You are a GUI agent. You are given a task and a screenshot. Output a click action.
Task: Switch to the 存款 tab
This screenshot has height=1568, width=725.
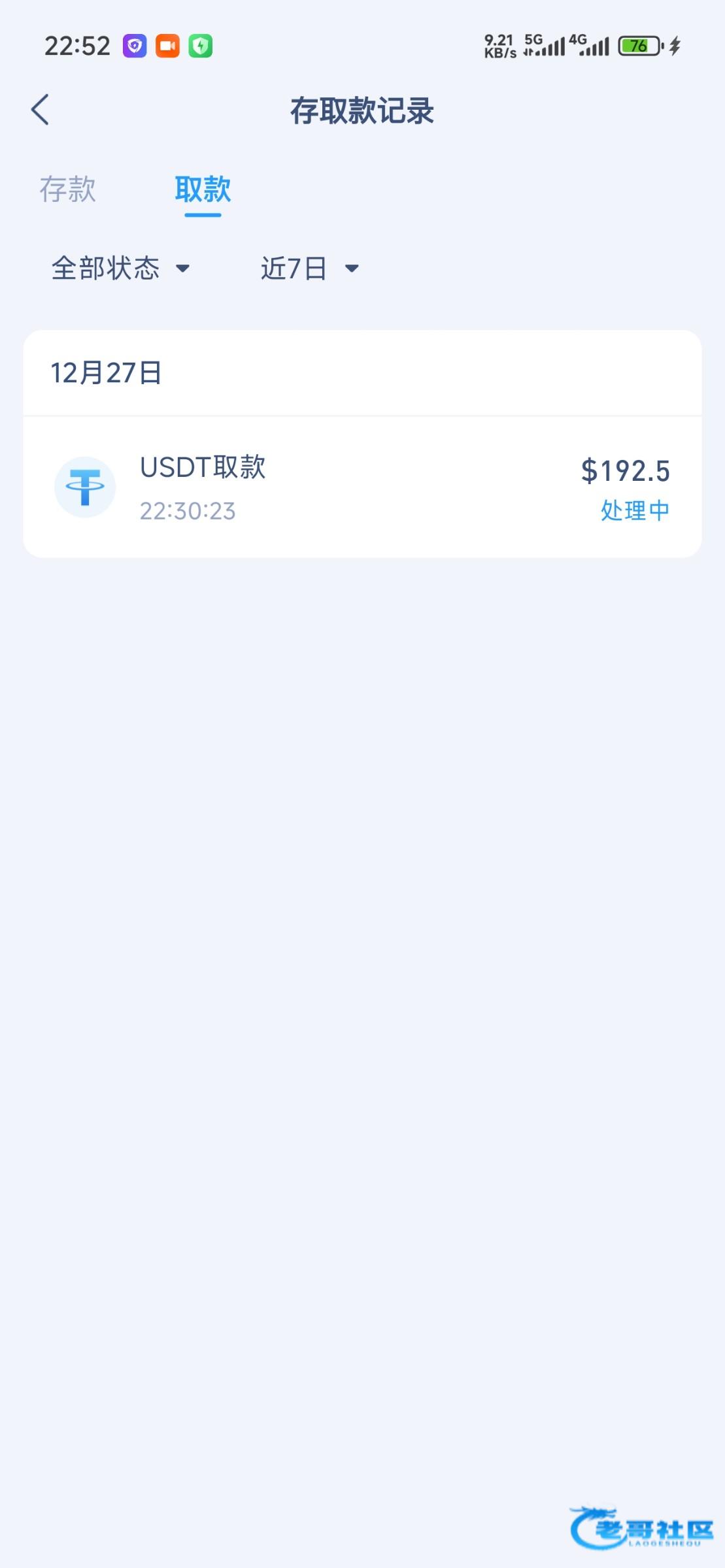pyautogui.click(x=68, y=189)
